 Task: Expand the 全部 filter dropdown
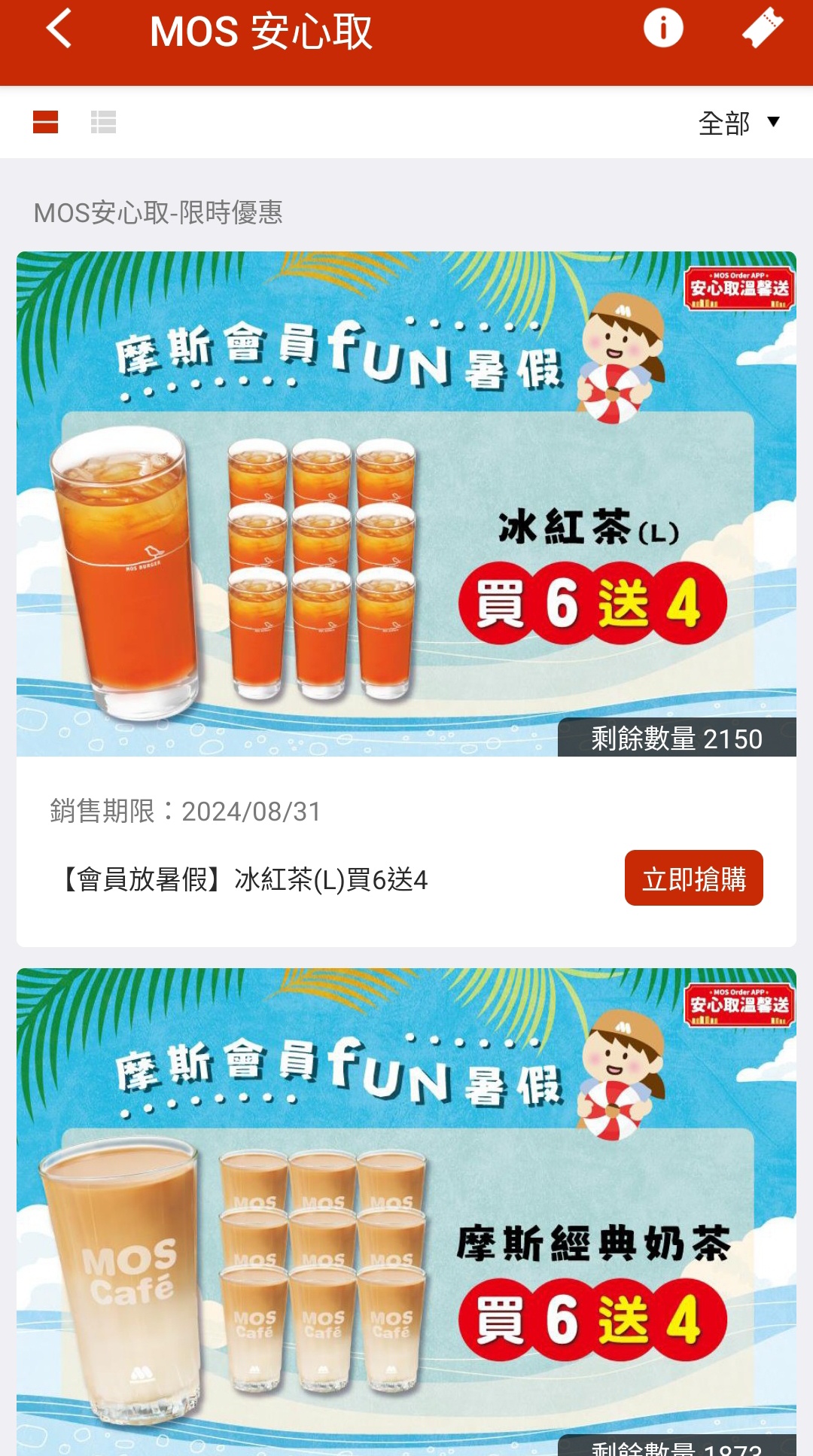(738, 123)
